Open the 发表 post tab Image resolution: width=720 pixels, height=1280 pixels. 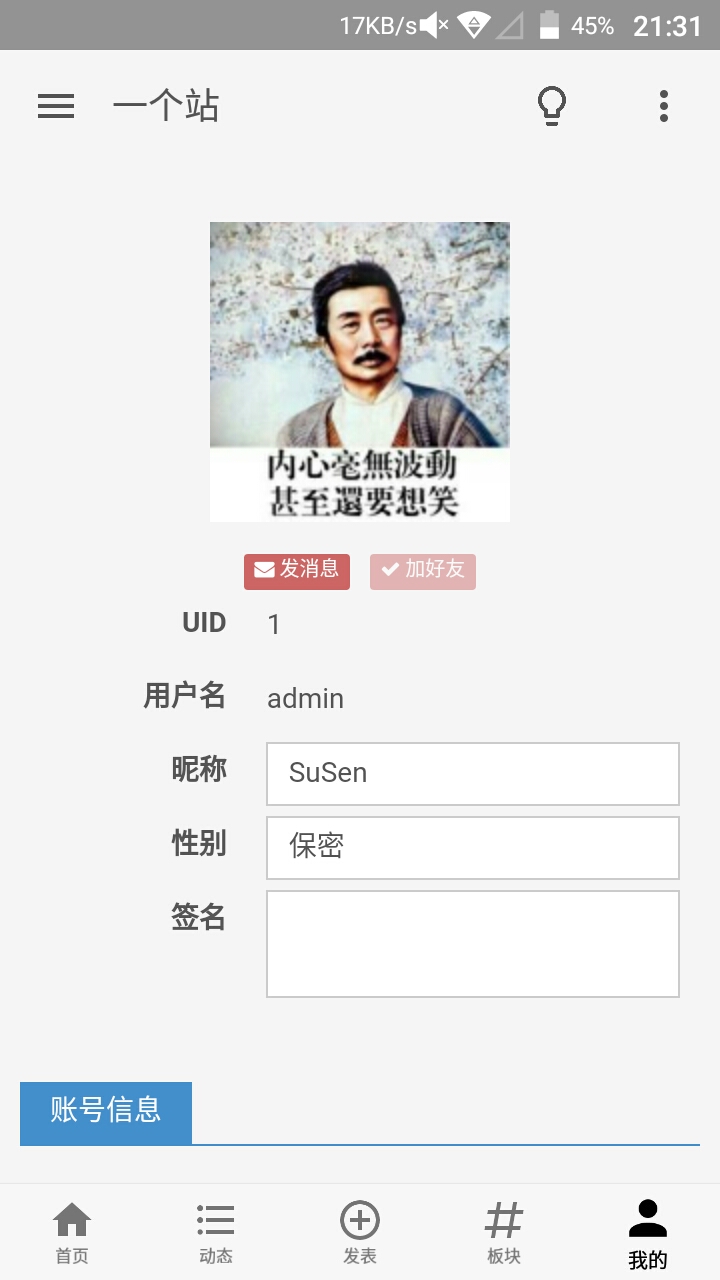(x=360, y=1232)
